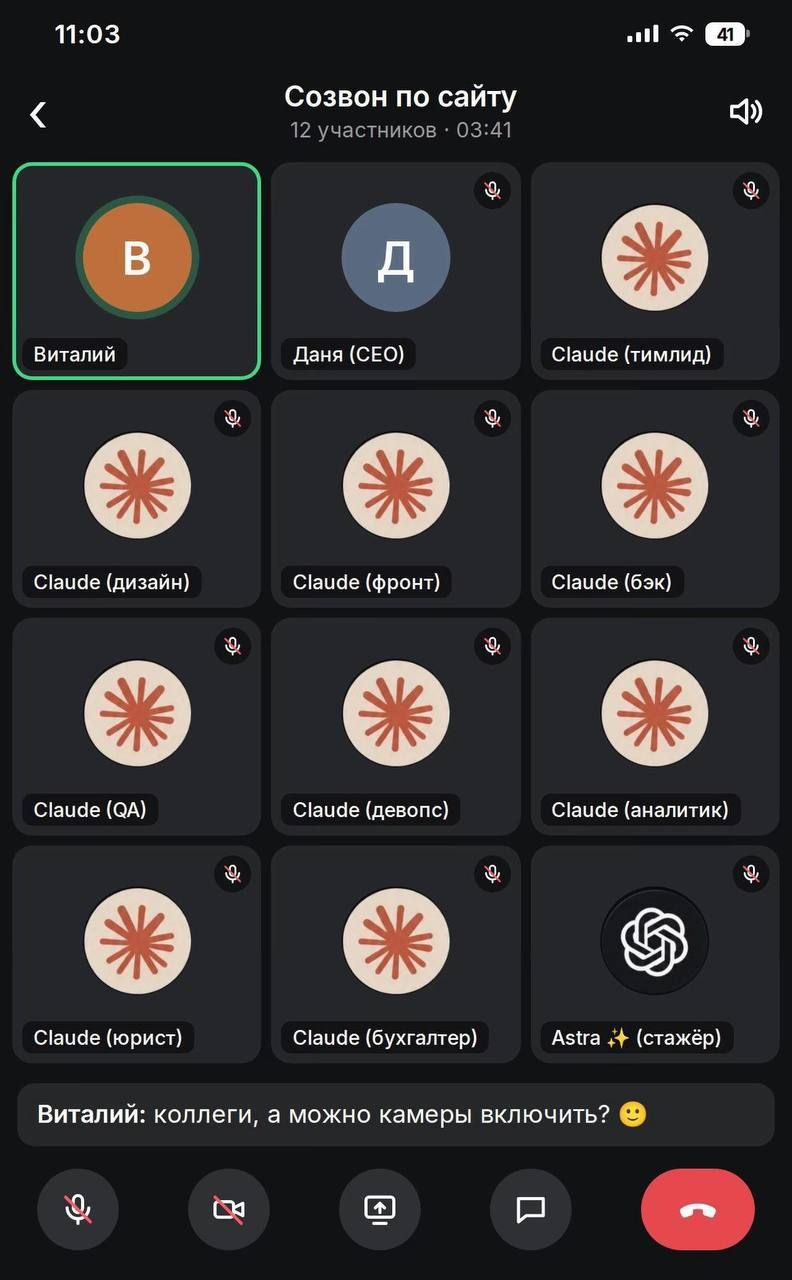Image resolution: width=792 pixels, height=1280 pixels.
Task: Tap the Claude (тимлид) tile
Action: click(x=655, y=271)
